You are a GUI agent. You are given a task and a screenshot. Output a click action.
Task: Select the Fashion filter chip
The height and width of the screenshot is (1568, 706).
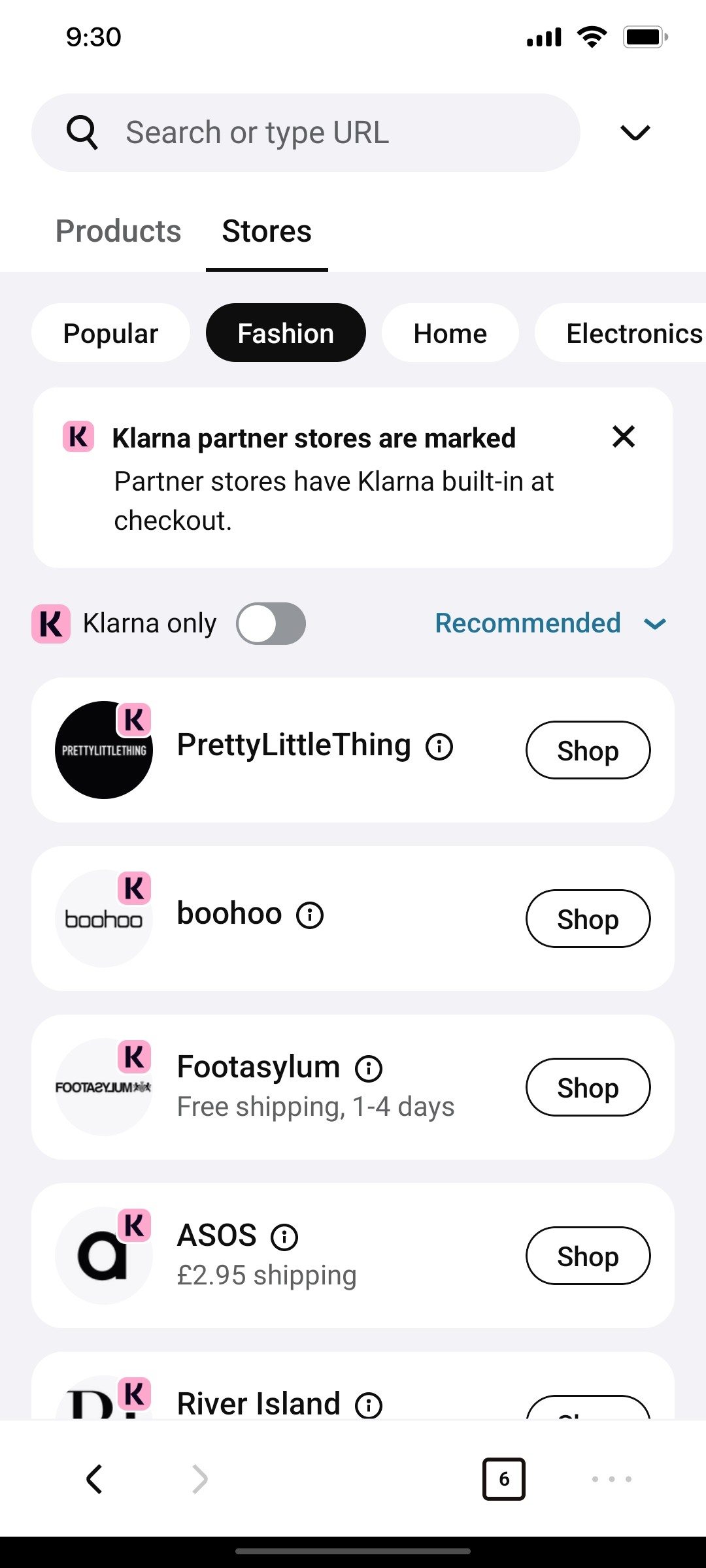[286, 333]
